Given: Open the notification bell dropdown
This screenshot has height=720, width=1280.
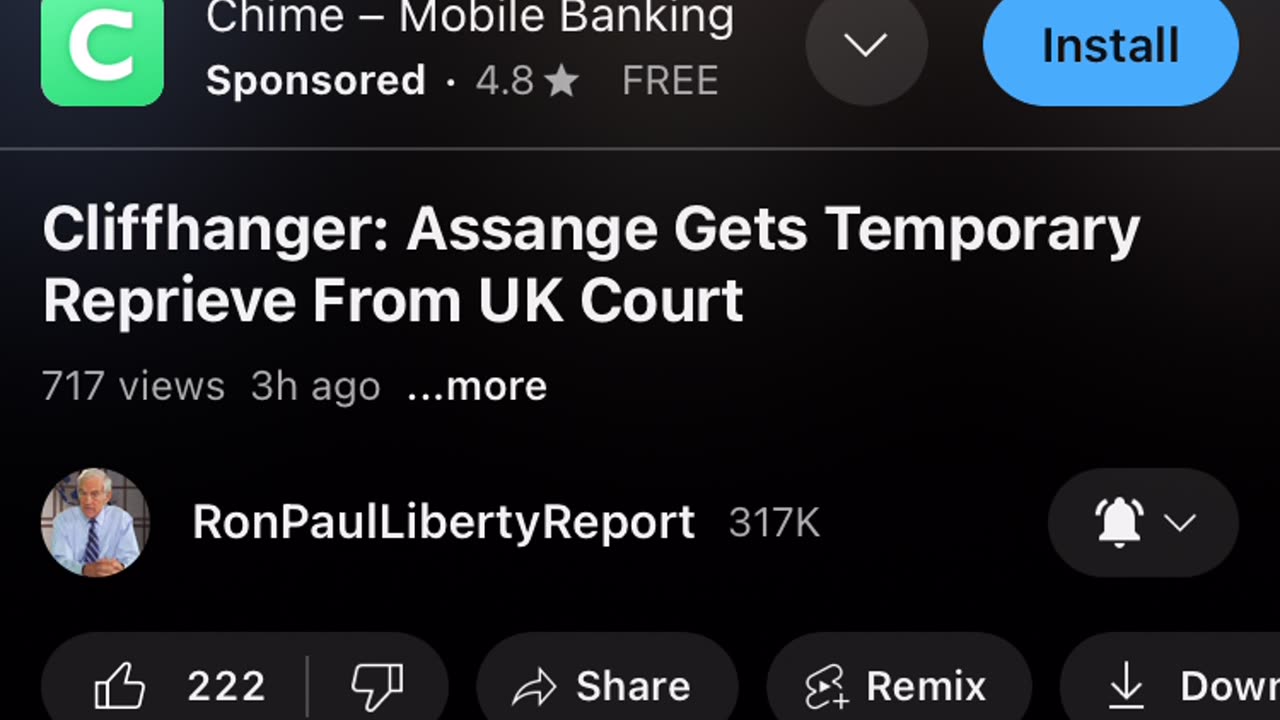Looking at the screenshot, I should click(x=1143, y=522).
